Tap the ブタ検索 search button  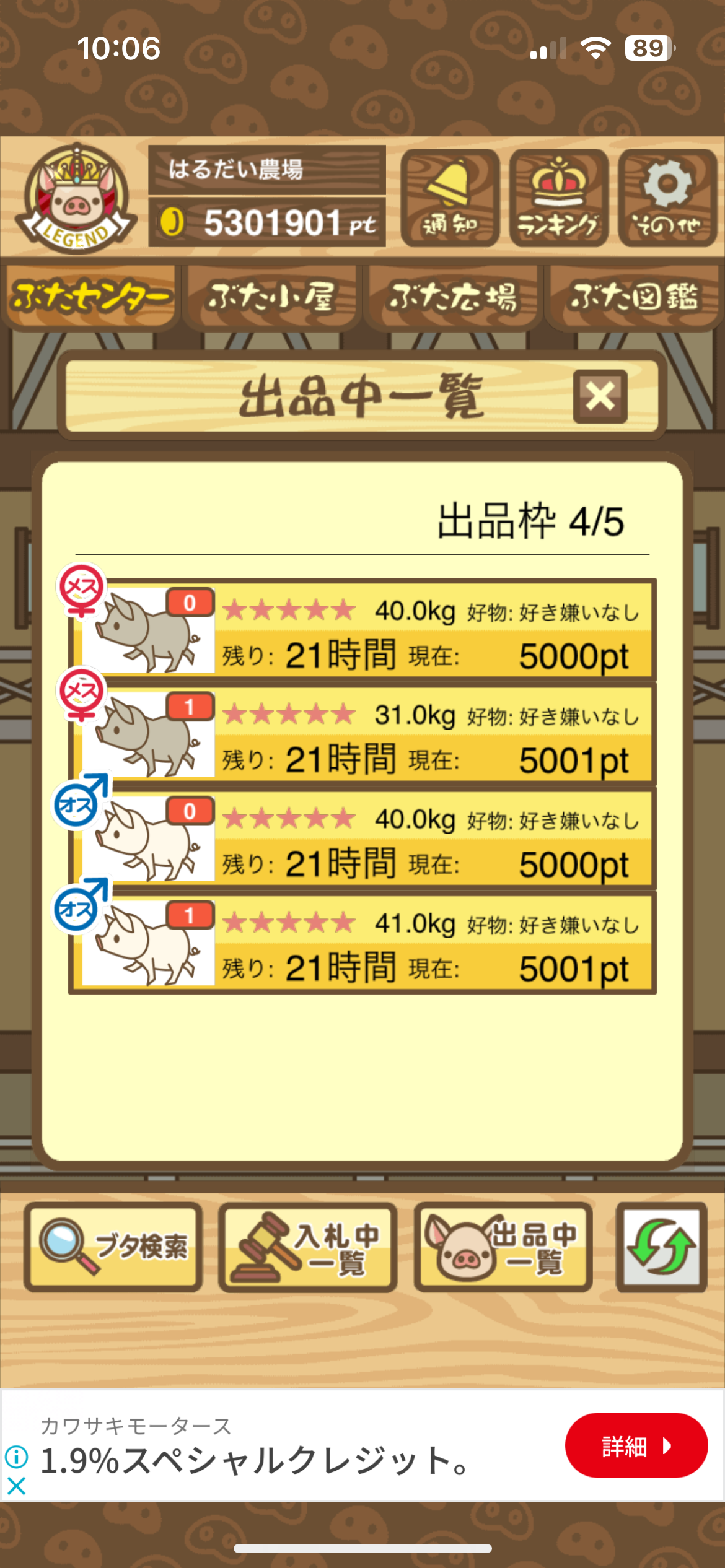click(x=114, y=1247)
